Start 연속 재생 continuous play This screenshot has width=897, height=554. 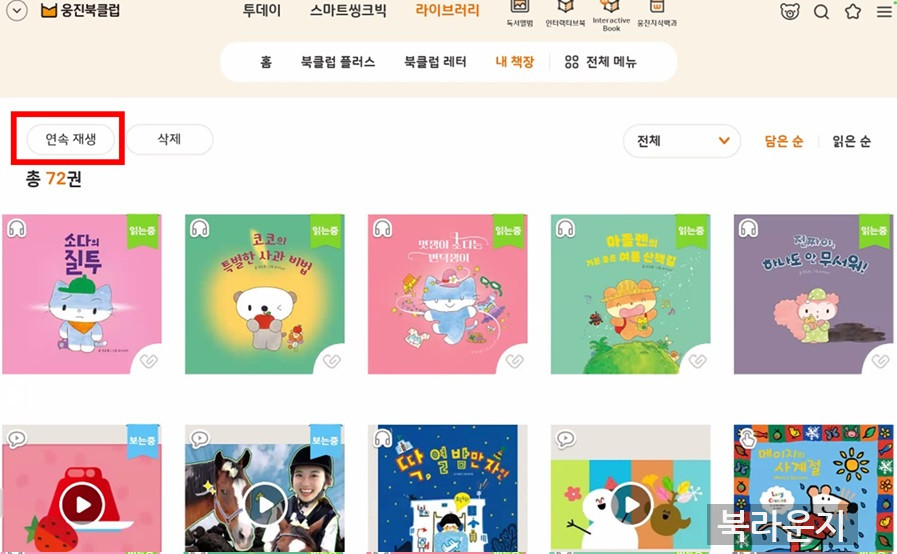click(70, 140)
